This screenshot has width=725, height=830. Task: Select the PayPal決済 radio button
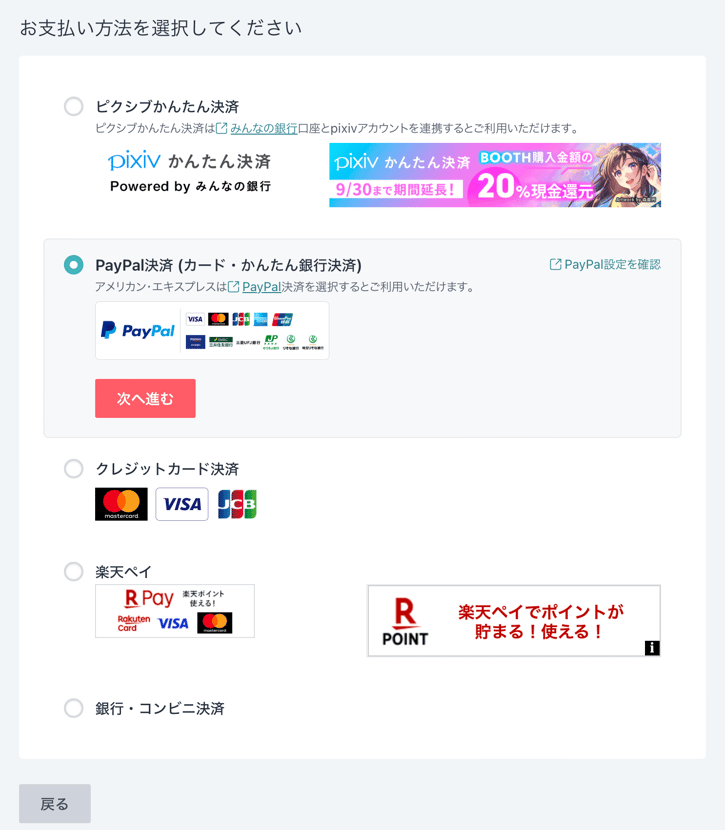tap(74, 265)
